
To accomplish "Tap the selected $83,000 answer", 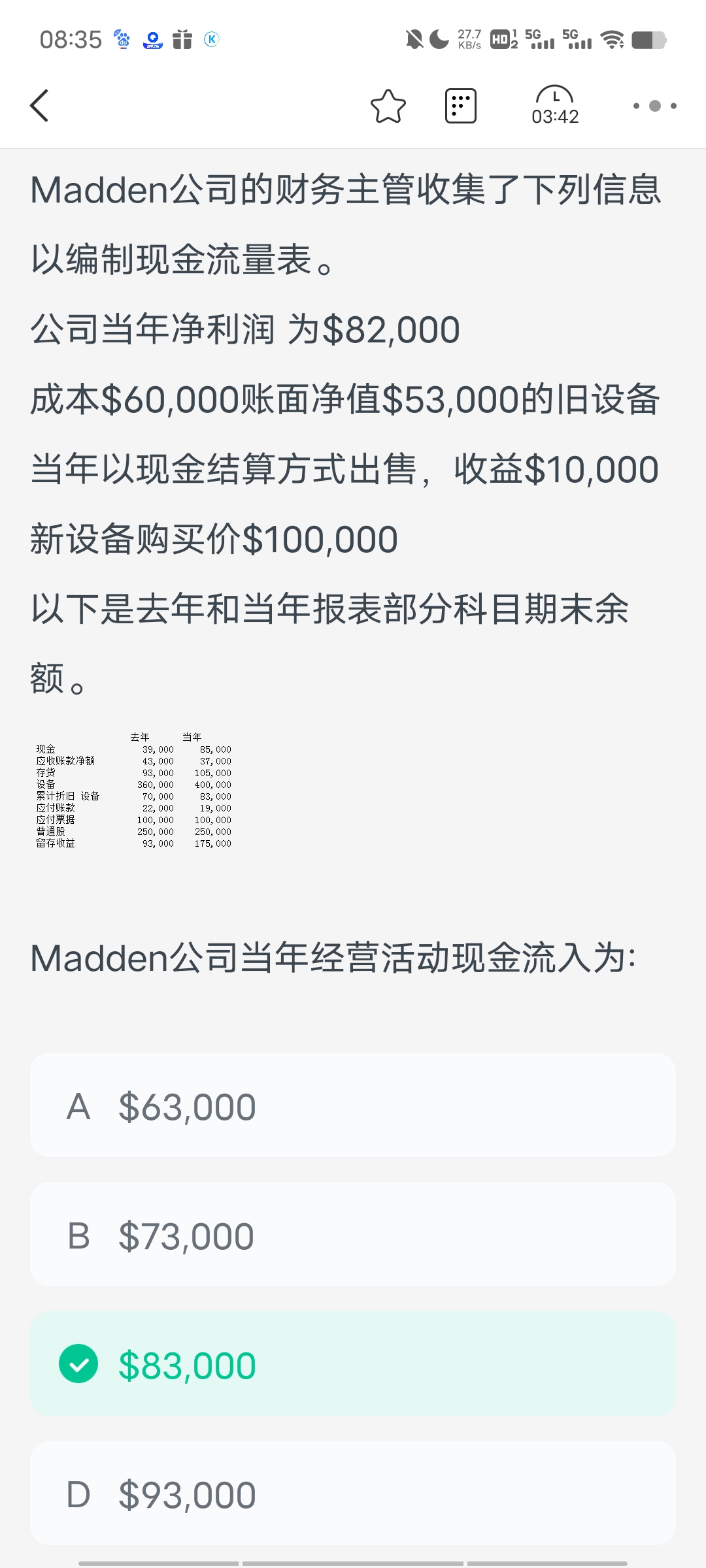I will click(x=353, y=1364).
